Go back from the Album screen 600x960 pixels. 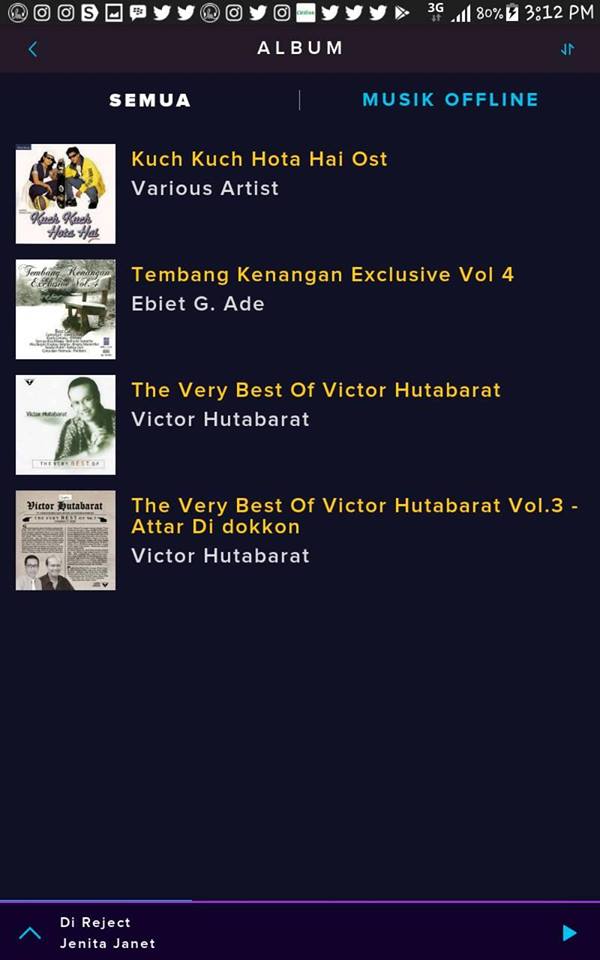tap(32, 49)
